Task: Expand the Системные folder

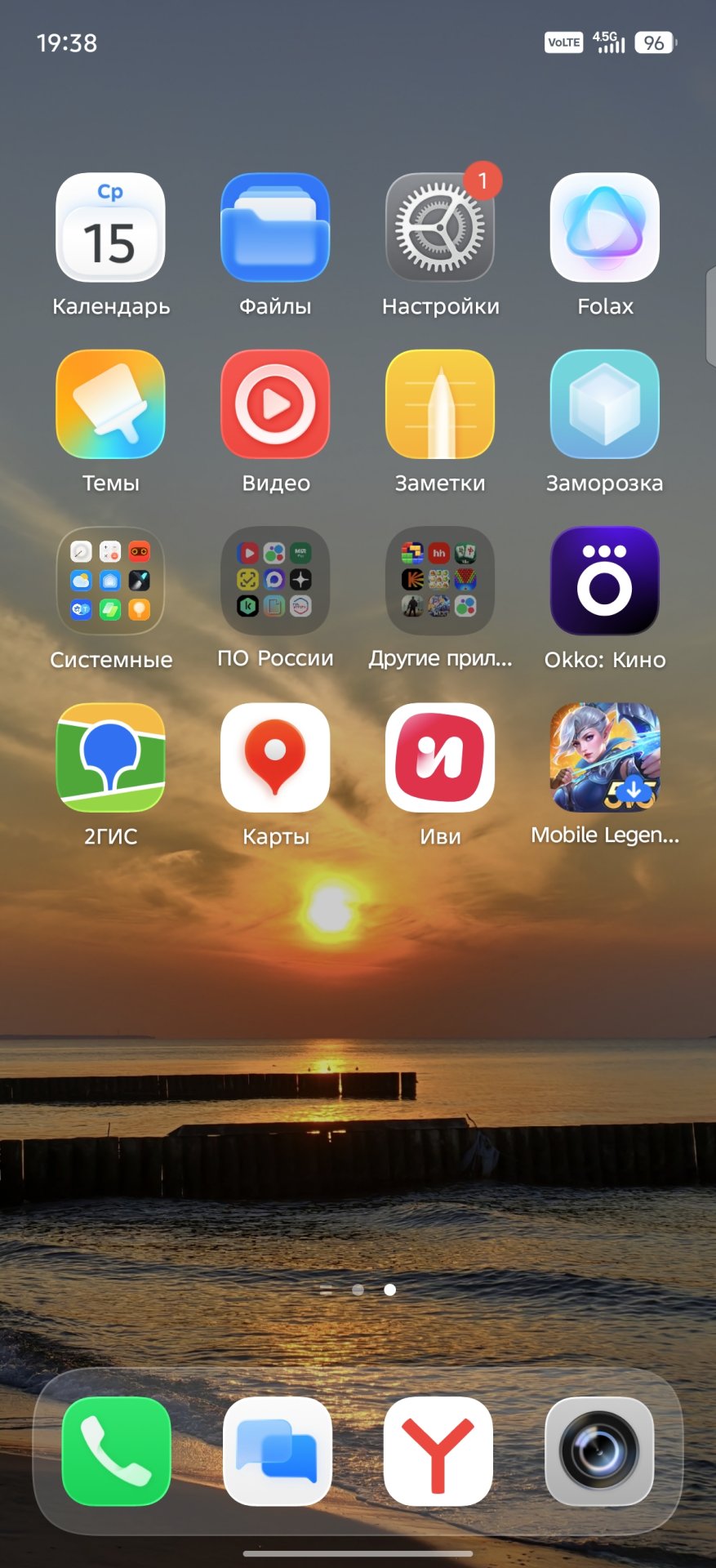Action: coord(110,581)
